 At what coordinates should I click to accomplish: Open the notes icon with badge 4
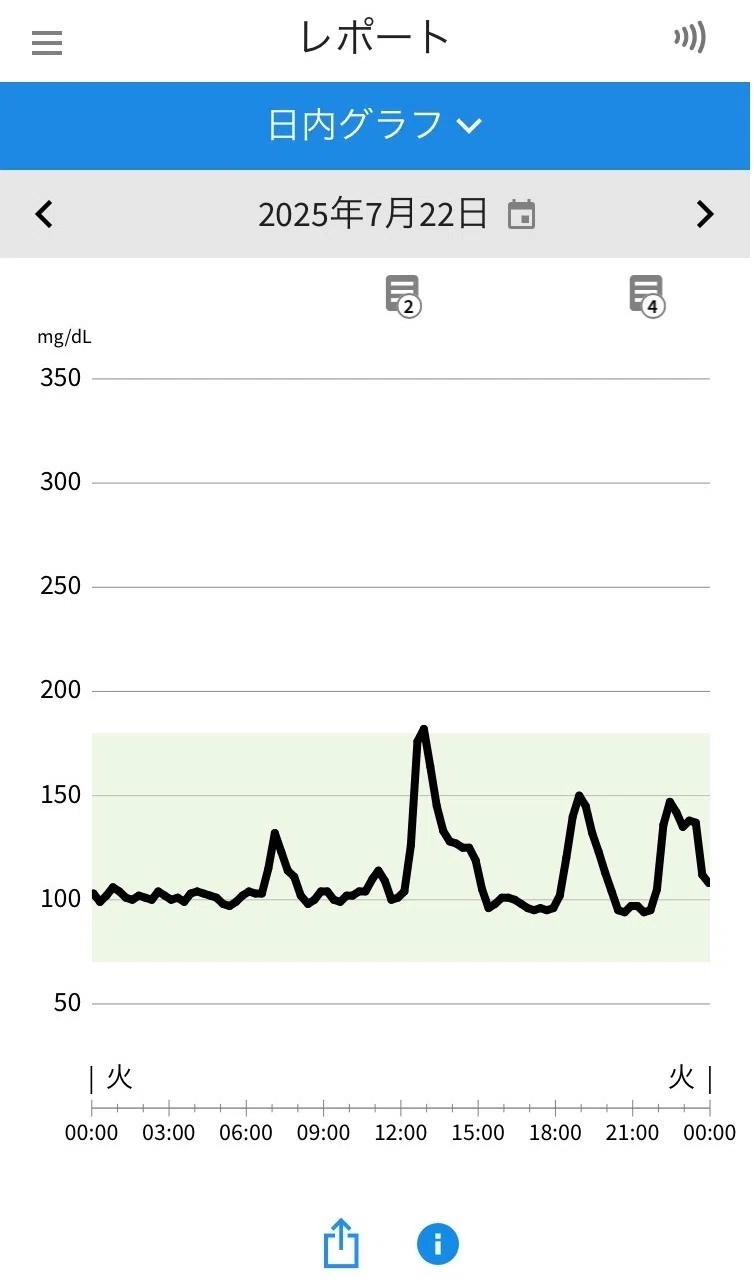tap(647, 296)
